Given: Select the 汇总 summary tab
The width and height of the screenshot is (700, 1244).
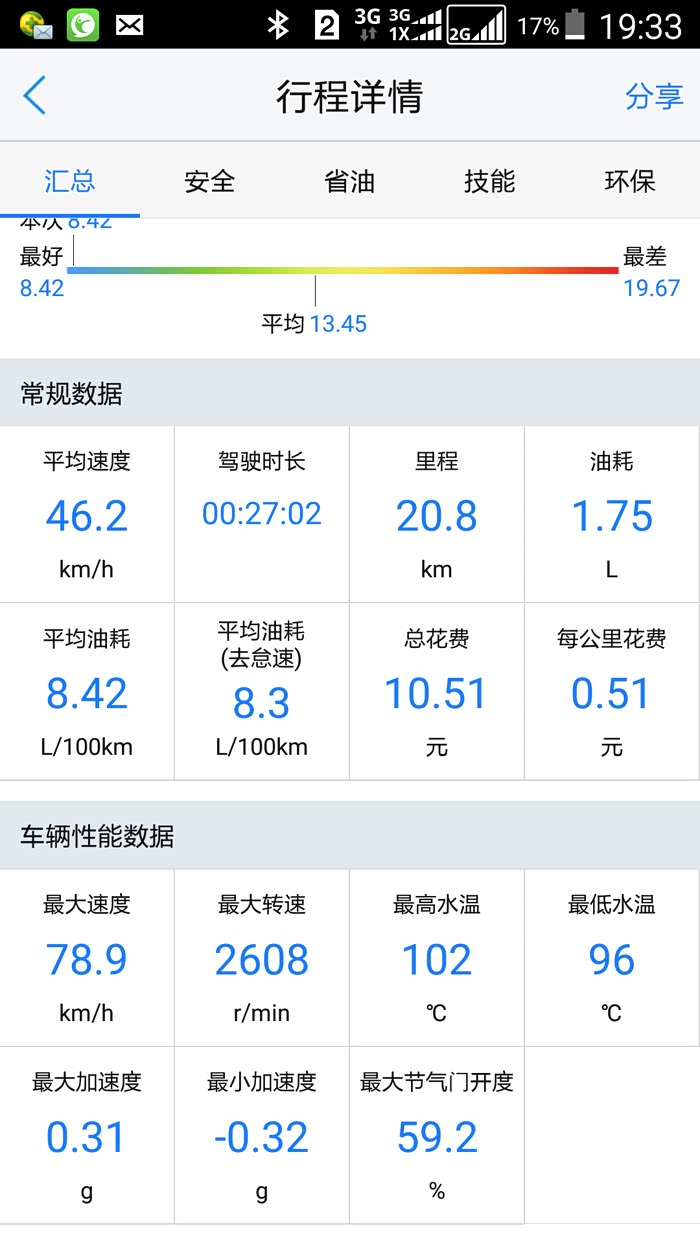Looking at the screenshot, I should (x=70, y=181).
